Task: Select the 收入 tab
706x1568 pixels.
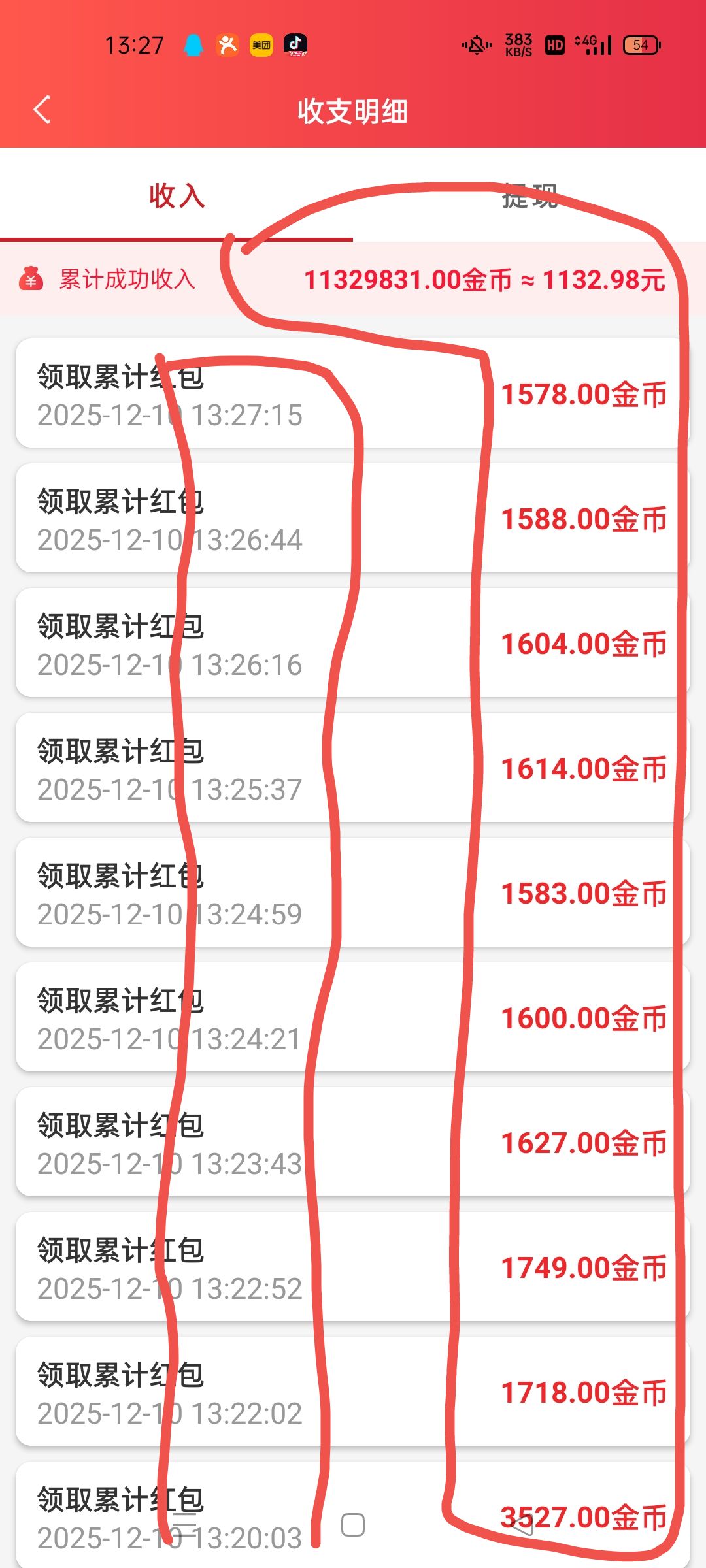Action: click(176, 196)
